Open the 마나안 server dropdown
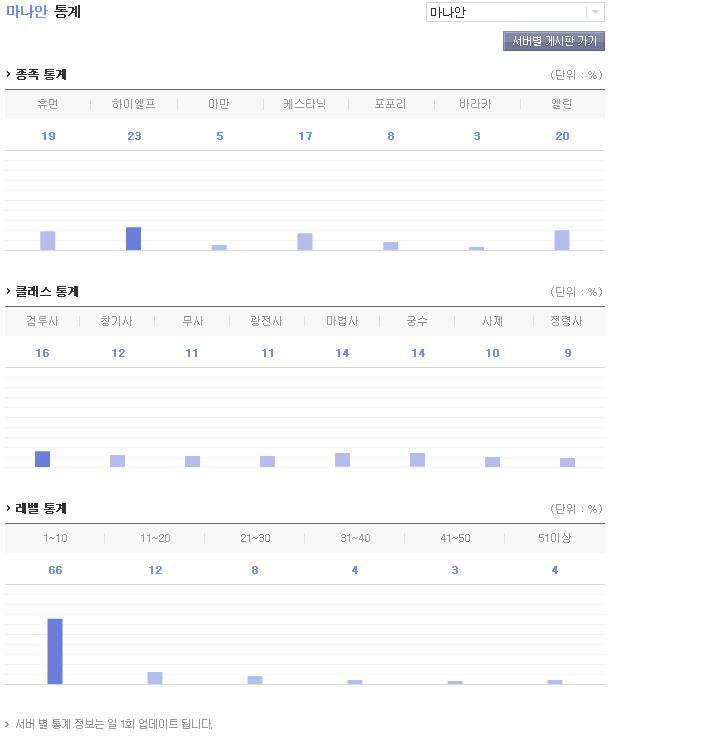Viewport: 720px width, 744px height. pos(514,12)
